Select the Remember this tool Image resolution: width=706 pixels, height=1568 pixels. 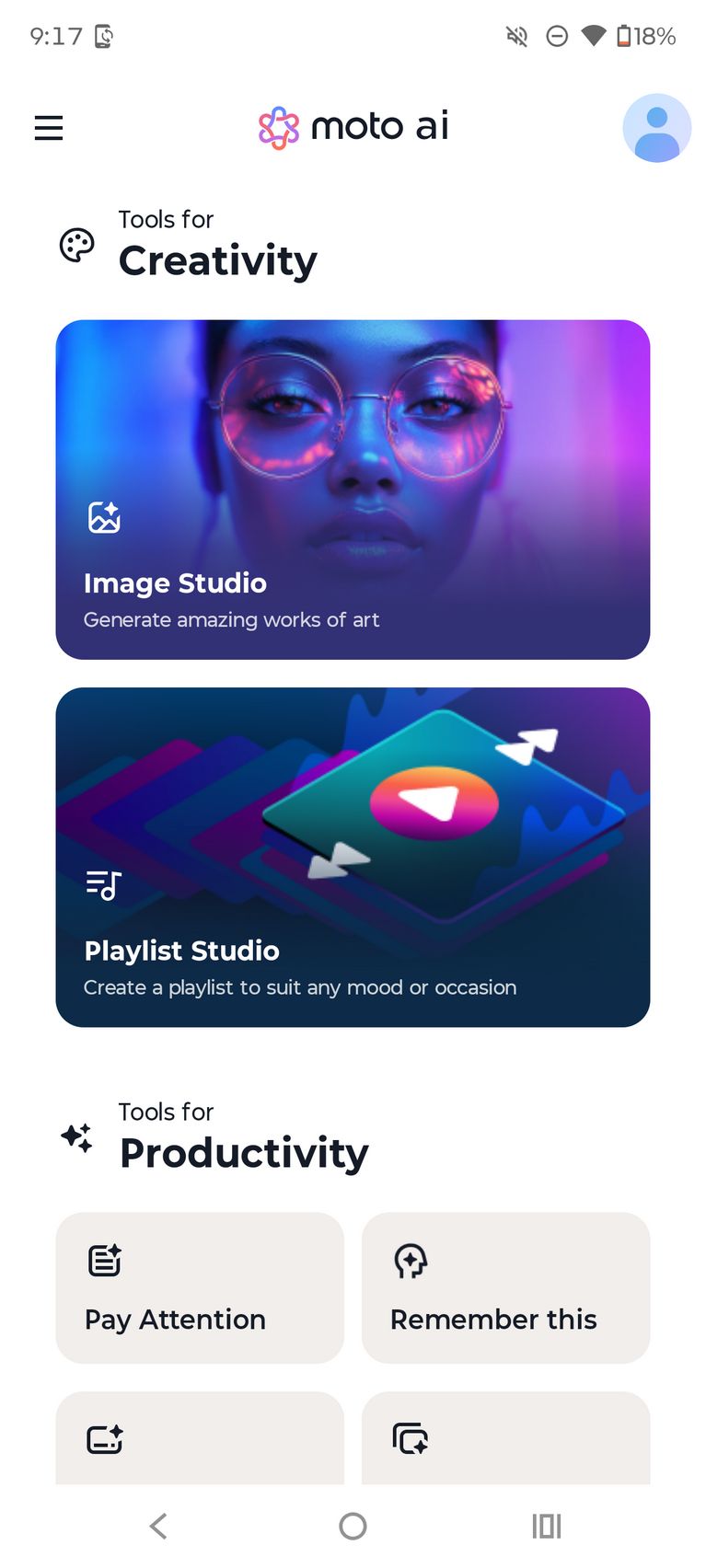(505, 1287)
